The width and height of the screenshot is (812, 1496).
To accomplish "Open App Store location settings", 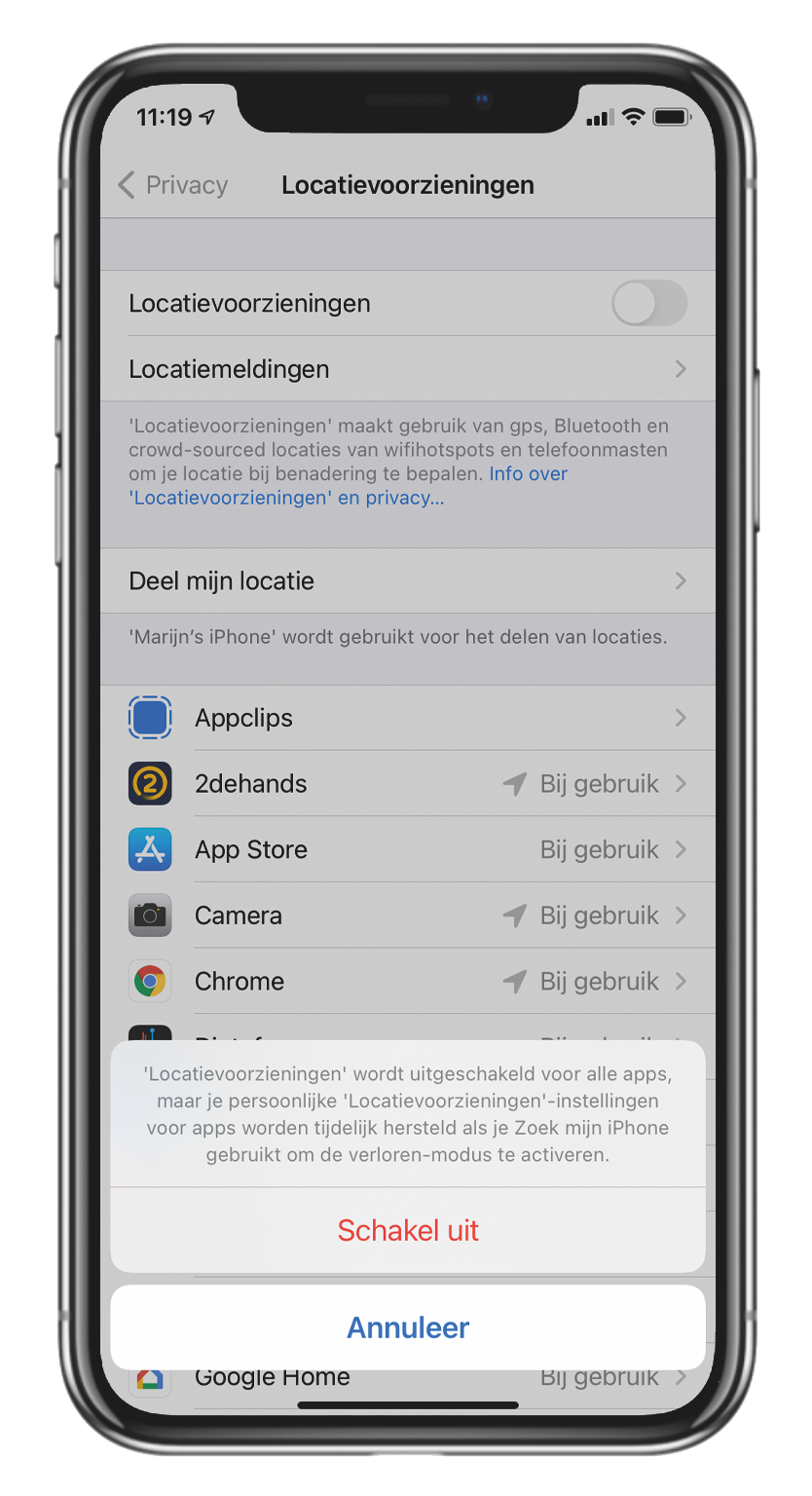I will [408, 849].
